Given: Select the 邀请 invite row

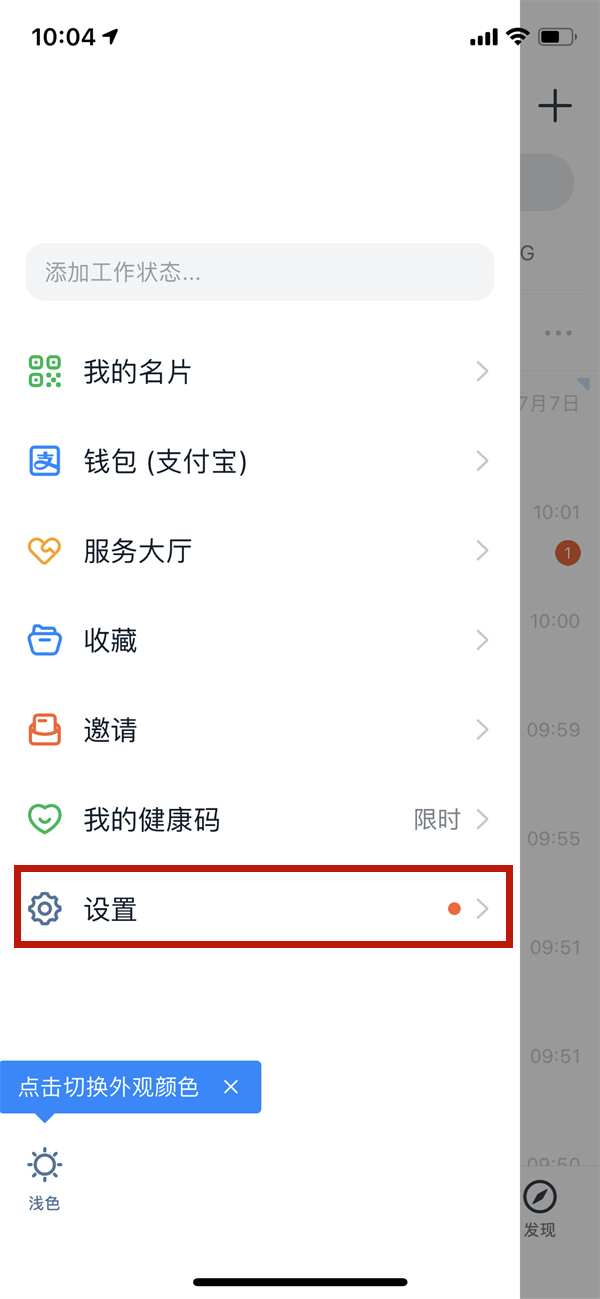Looking at the screenshot, I should point(259,730).
